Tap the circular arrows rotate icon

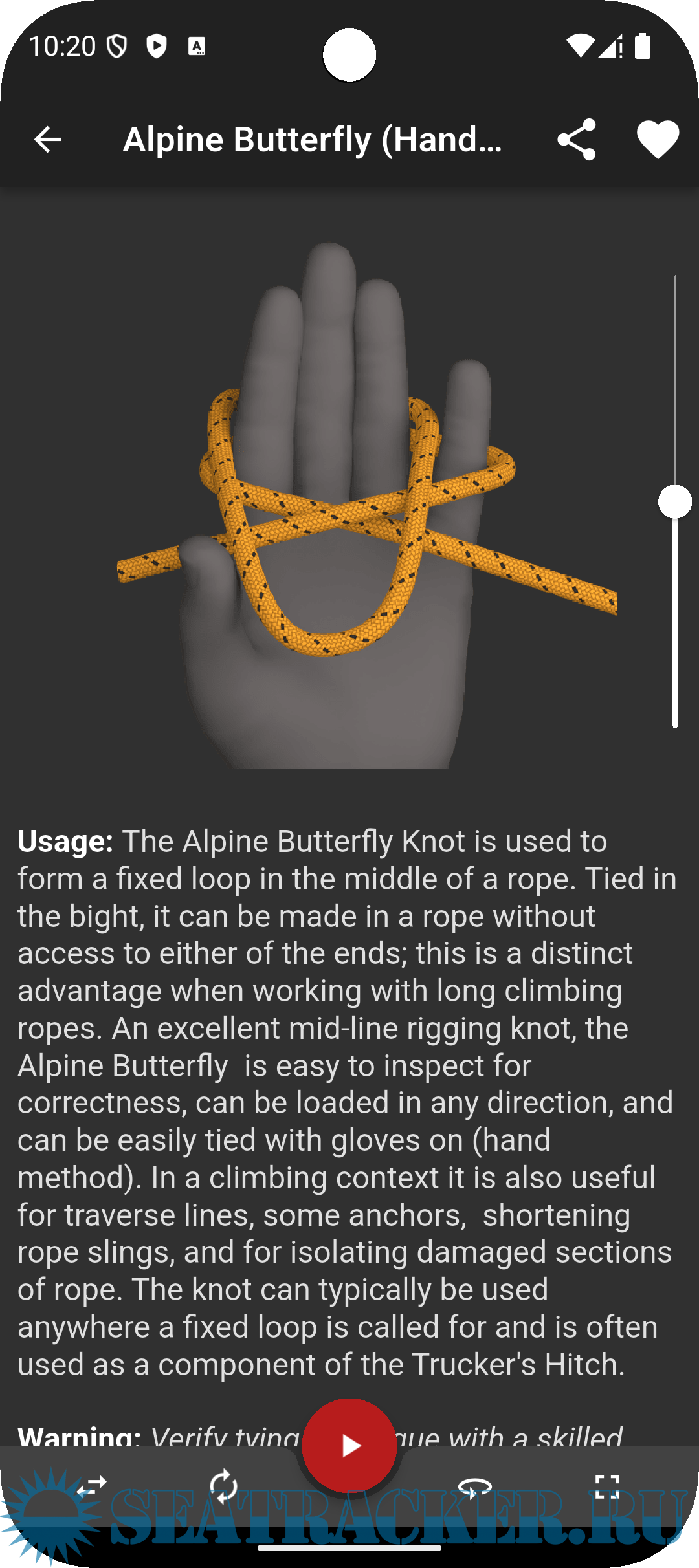click(x=223, y=1486)
